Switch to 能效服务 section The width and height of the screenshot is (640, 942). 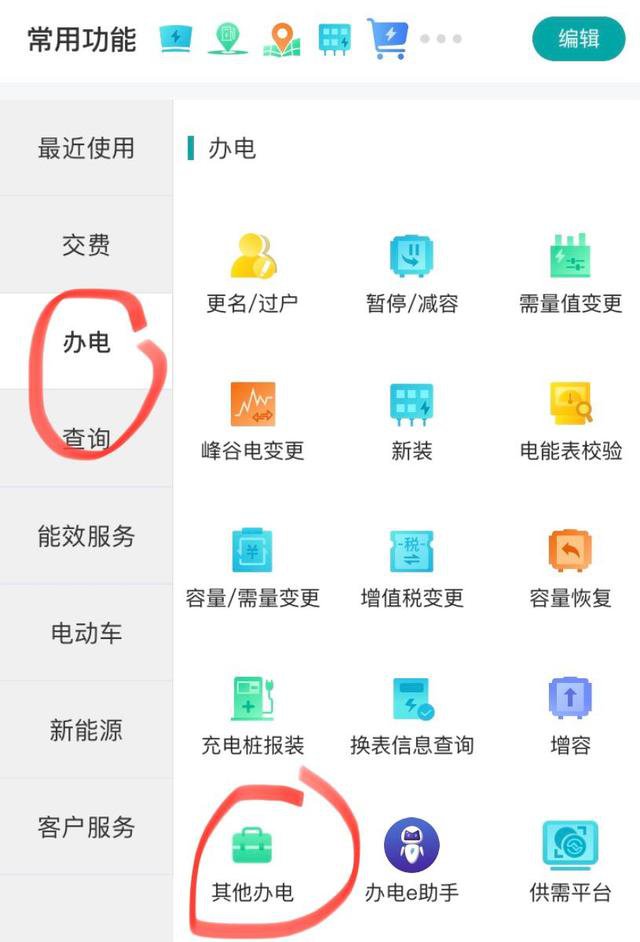tap(86, 536)
